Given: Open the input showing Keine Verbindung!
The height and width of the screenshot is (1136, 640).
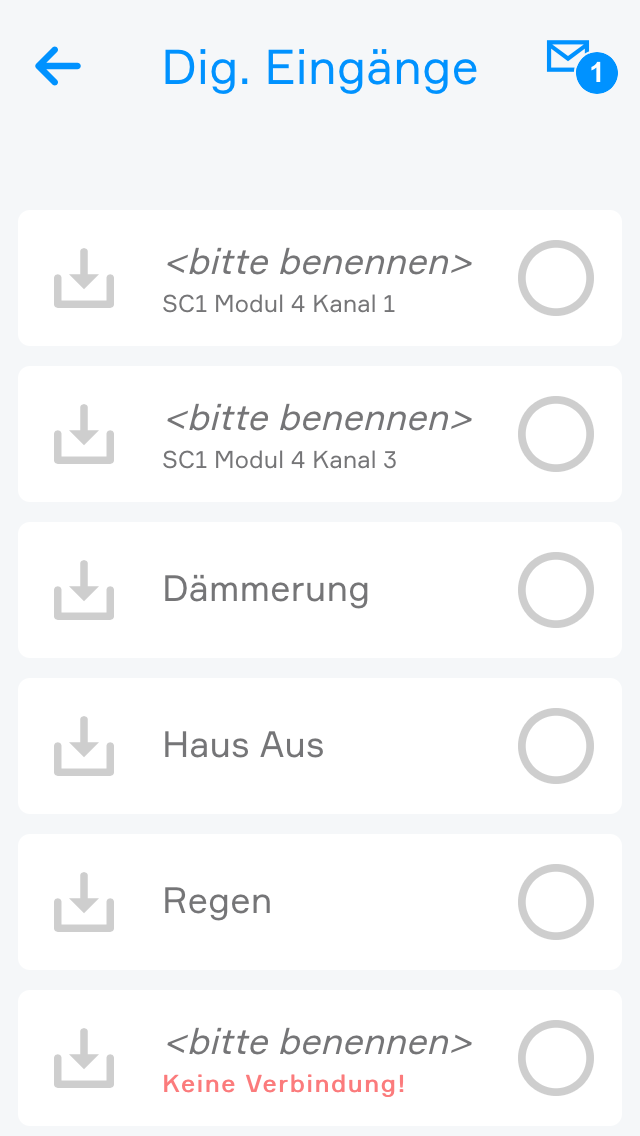Looking at the screenshot, I should [318, 1058].
